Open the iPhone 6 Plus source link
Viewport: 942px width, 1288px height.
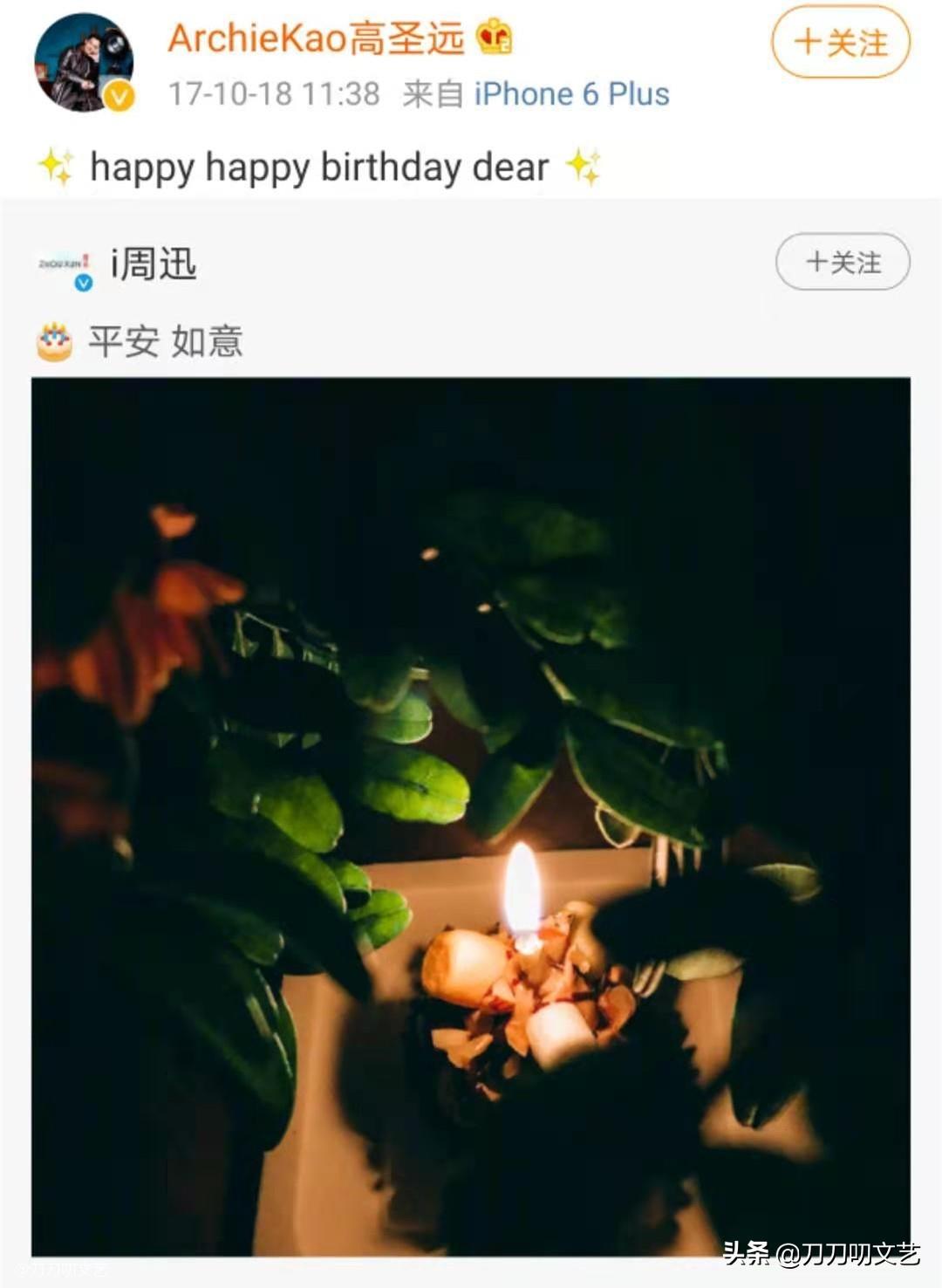(571, 94)
